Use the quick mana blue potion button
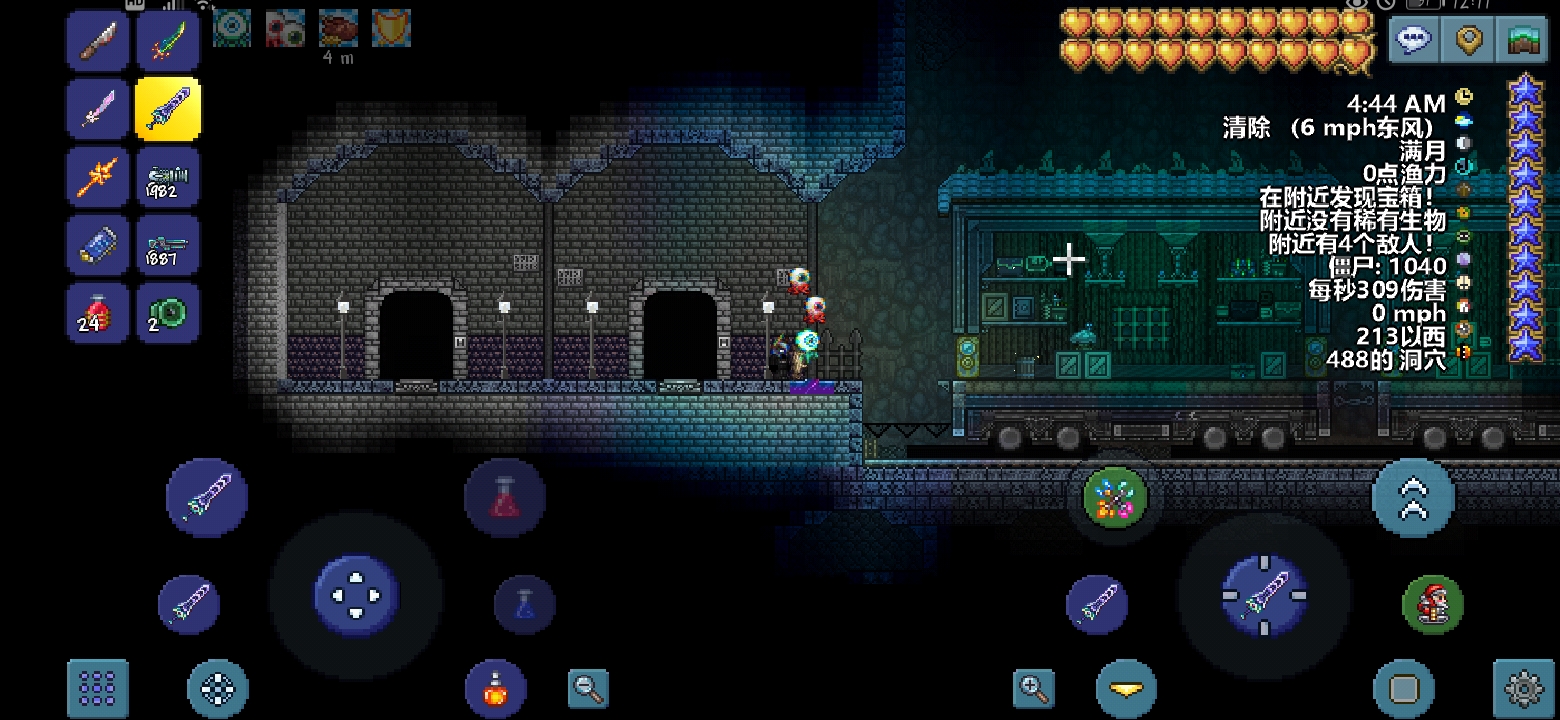 (x=524, y=604)
